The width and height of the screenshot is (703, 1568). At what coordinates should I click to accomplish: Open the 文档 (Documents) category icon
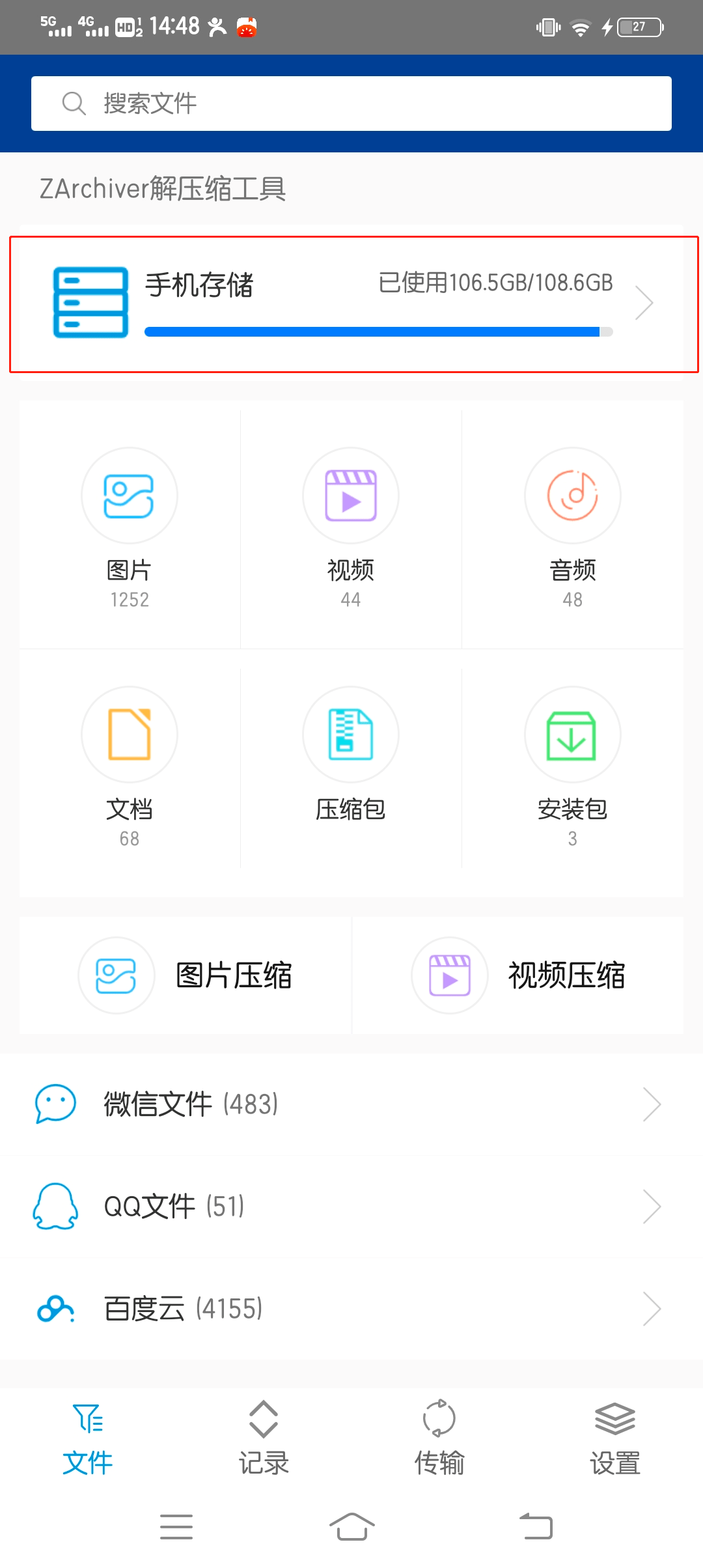pyautogui.click(x=130, y=734)
